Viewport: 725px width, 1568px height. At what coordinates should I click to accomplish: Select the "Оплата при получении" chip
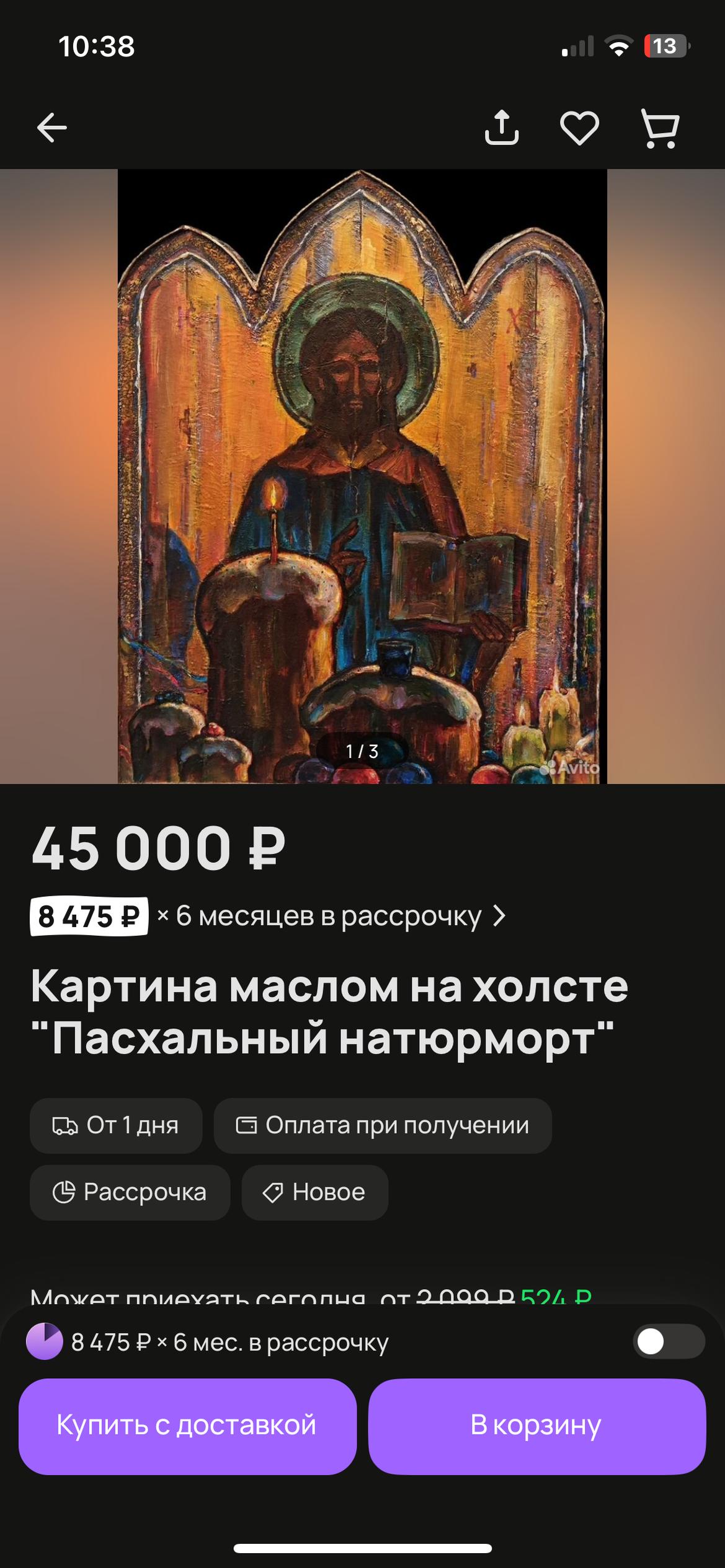(x=383, y=1125)
